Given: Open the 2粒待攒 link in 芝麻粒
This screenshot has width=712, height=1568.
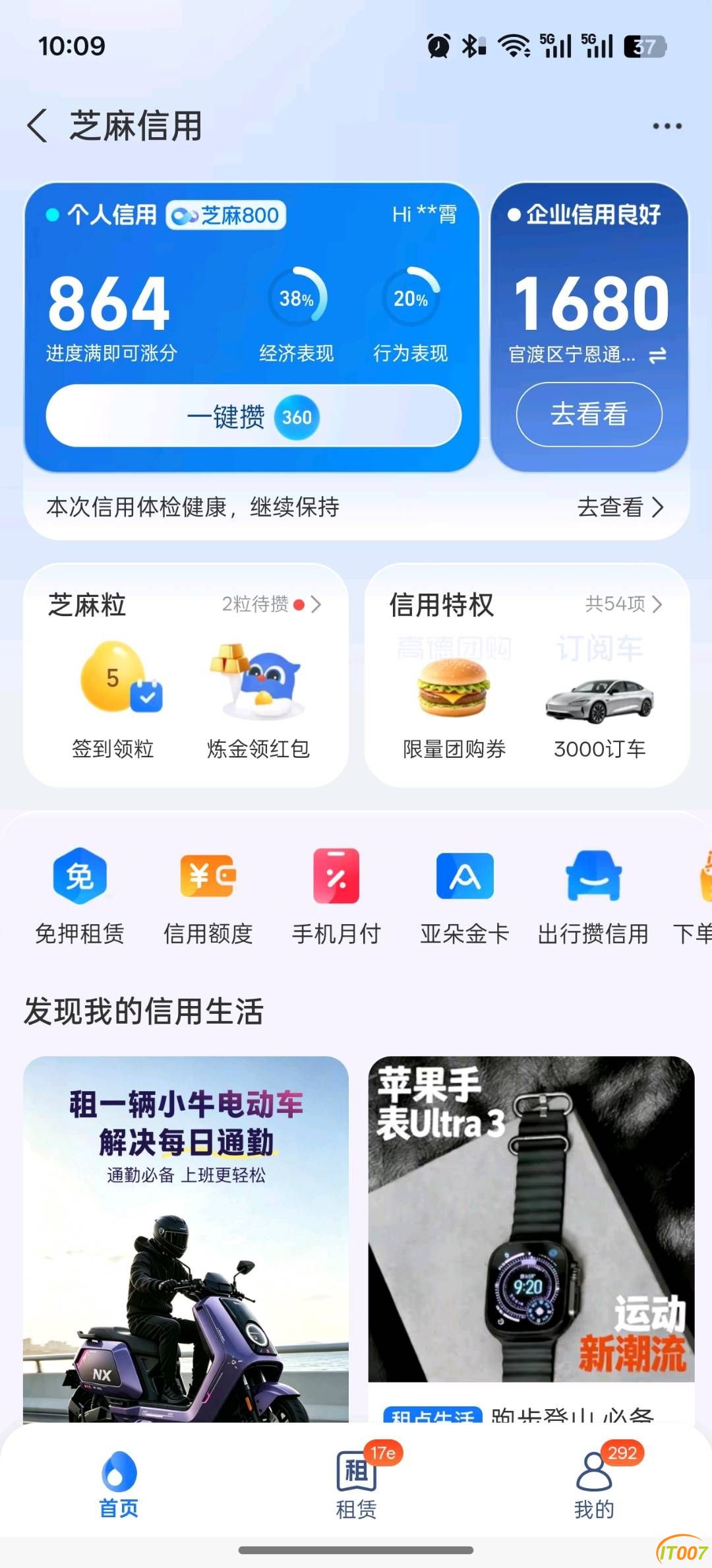Looking at the screenshot, I should coord(271,604).
